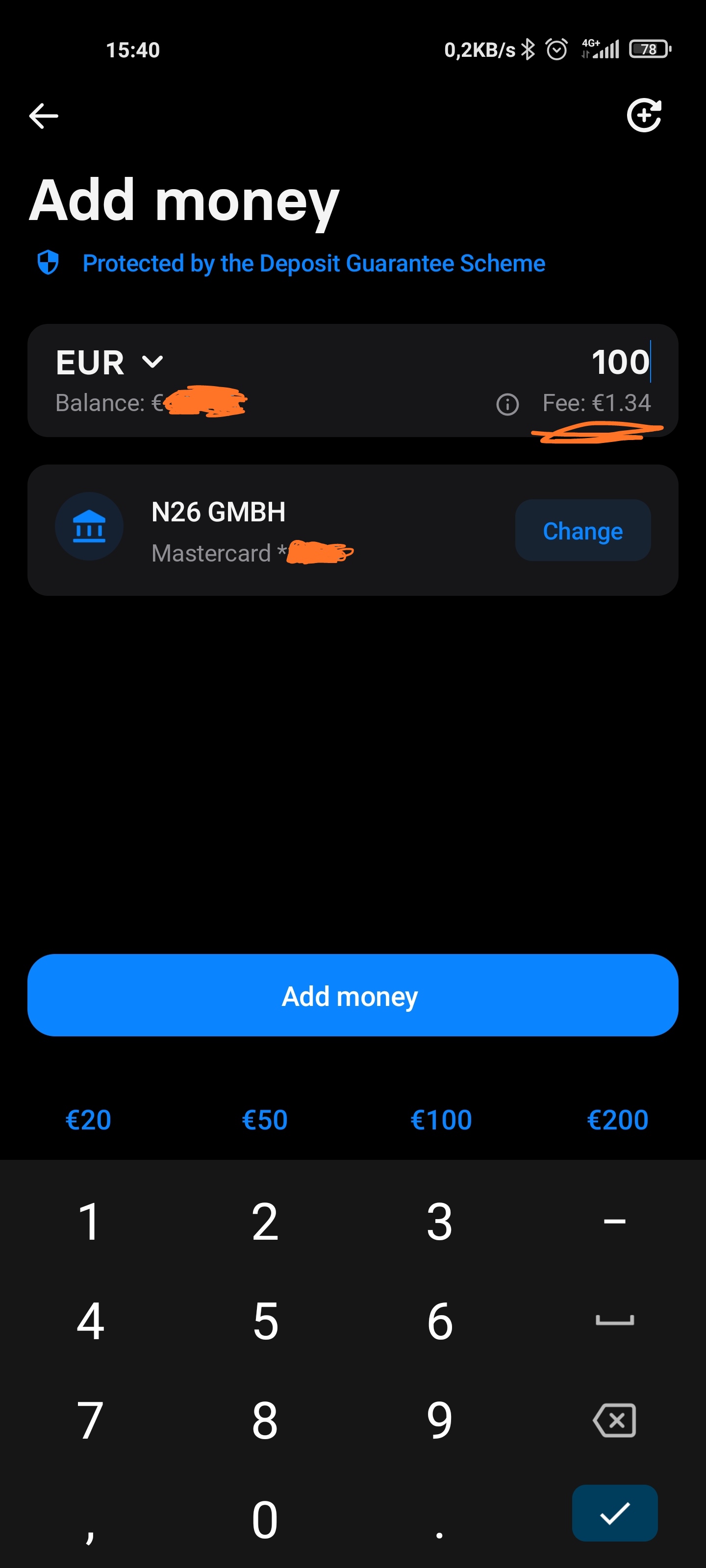This screenshot has height=1568, width=706.
Task: View fee info icon
Action: (507, 404)
